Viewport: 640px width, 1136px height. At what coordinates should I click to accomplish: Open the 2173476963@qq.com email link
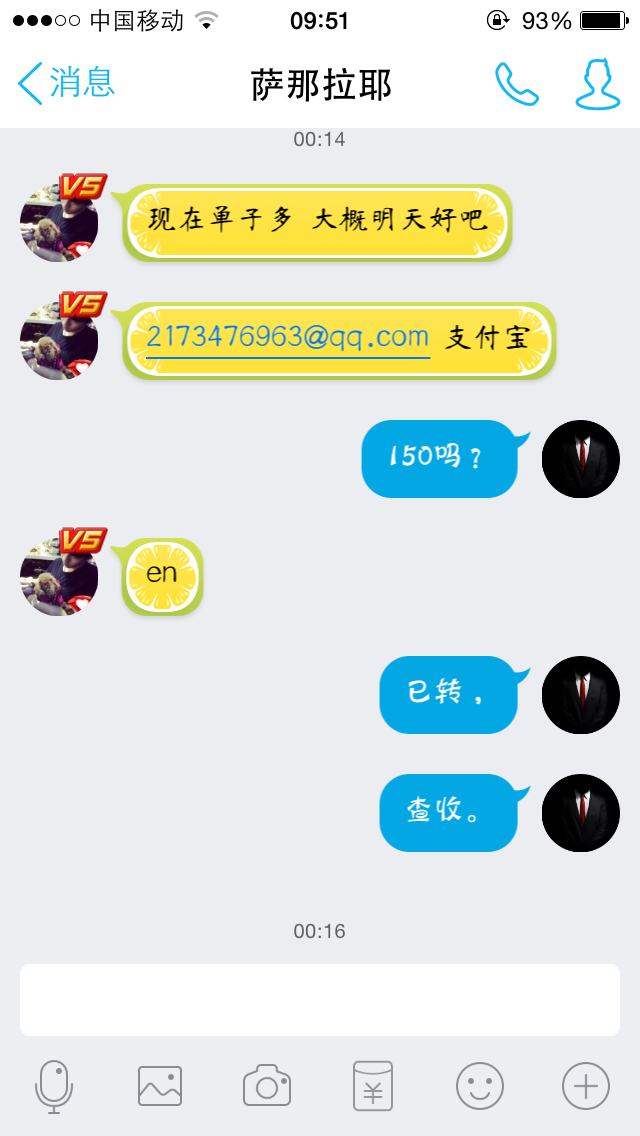pyautogui.click(x=287, y=337)
